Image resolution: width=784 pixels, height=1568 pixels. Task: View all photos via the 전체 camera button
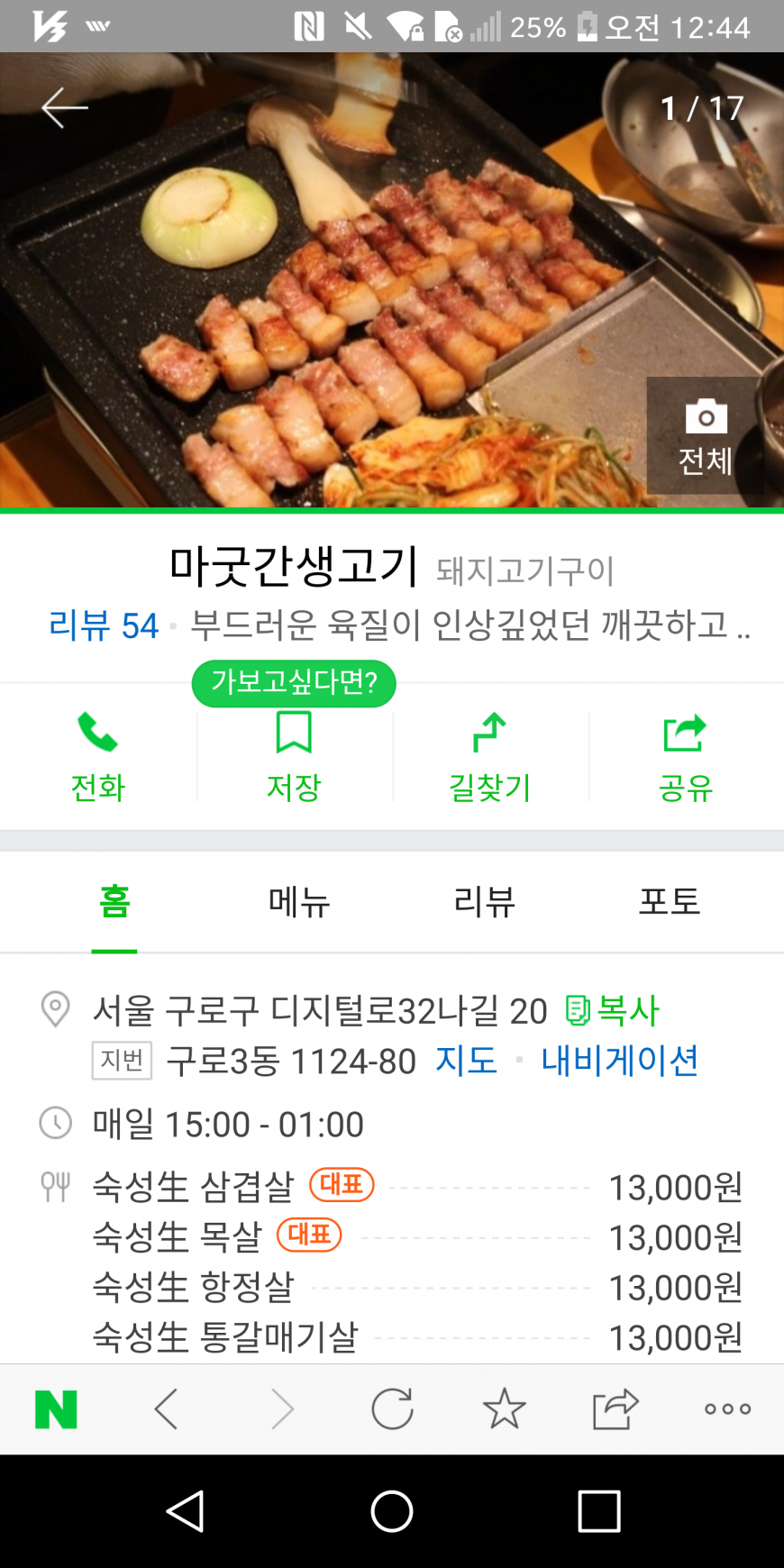tap(706, 436)
